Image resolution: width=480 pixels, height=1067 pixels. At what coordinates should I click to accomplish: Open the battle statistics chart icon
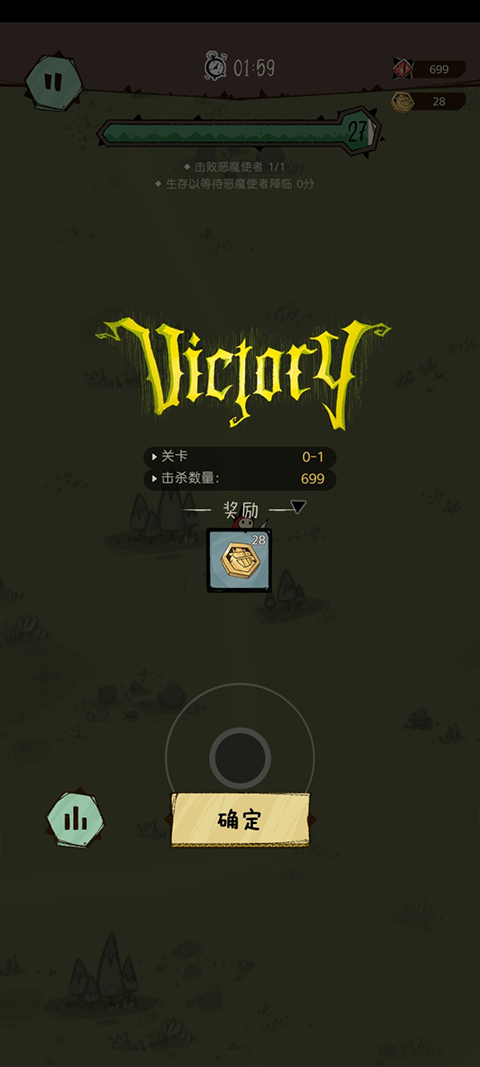(76, 819)
